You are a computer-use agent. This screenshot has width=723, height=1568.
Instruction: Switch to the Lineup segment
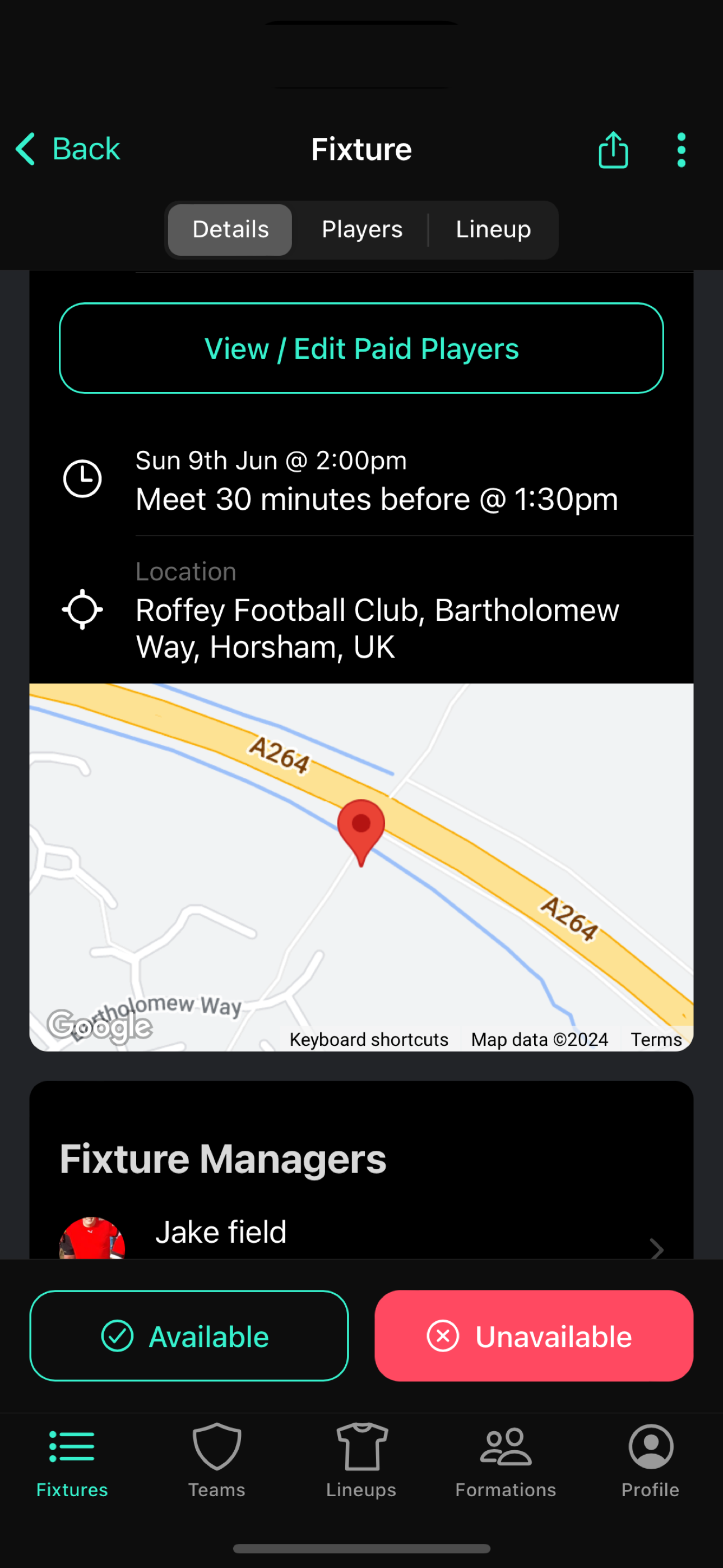pos(493,229)
